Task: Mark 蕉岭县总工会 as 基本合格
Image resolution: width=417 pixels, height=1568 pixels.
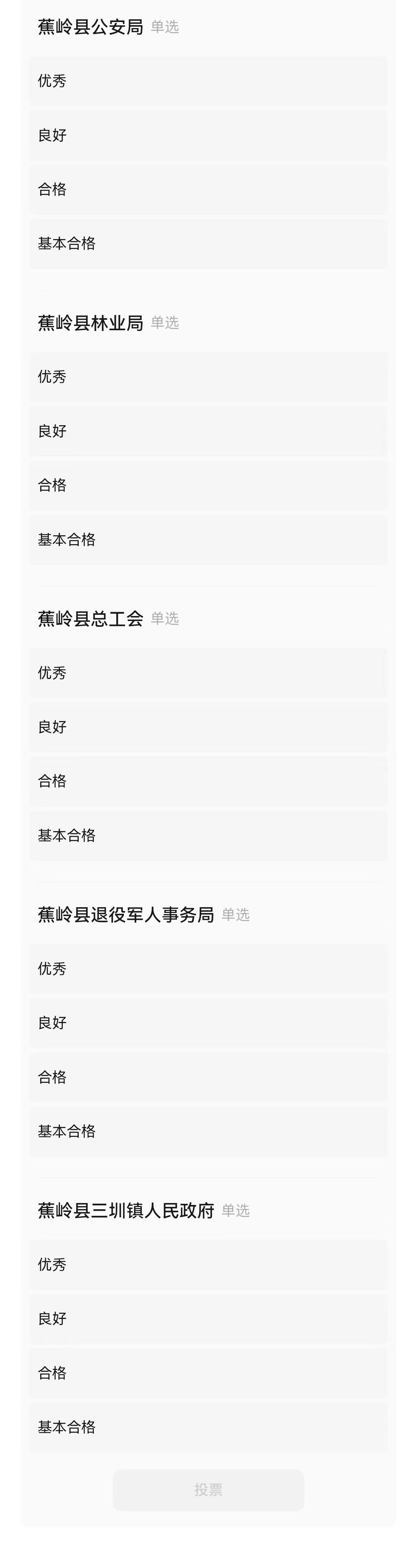Action: pyautogui.click(x=208, y=835)
